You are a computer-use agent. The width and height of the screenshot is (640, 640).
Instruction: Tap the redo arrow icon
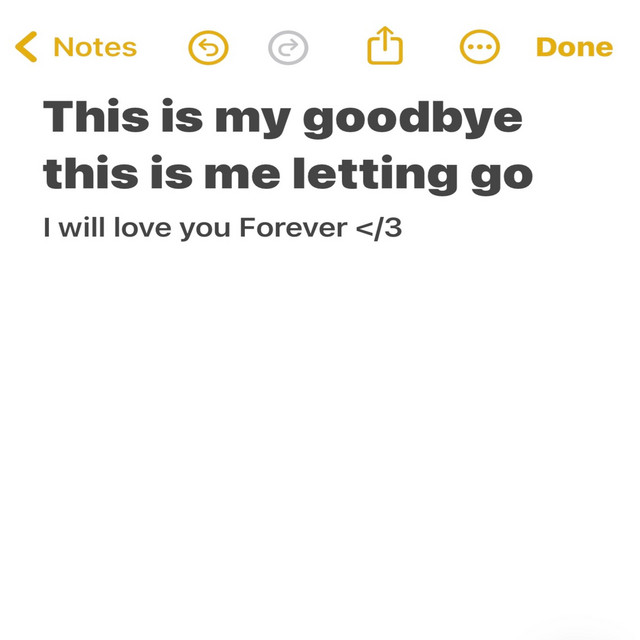288,47
